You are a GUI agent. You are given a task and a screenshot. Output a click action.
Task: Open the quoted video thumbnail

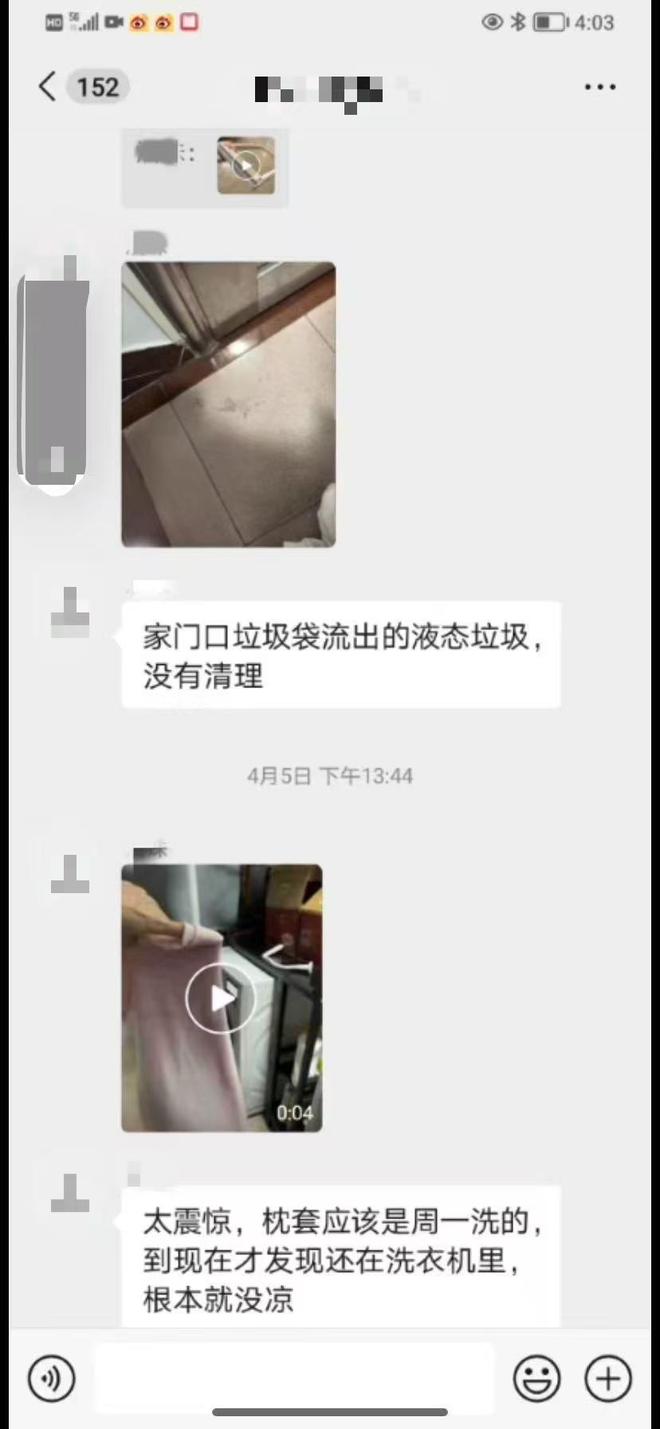pos(246,165)
